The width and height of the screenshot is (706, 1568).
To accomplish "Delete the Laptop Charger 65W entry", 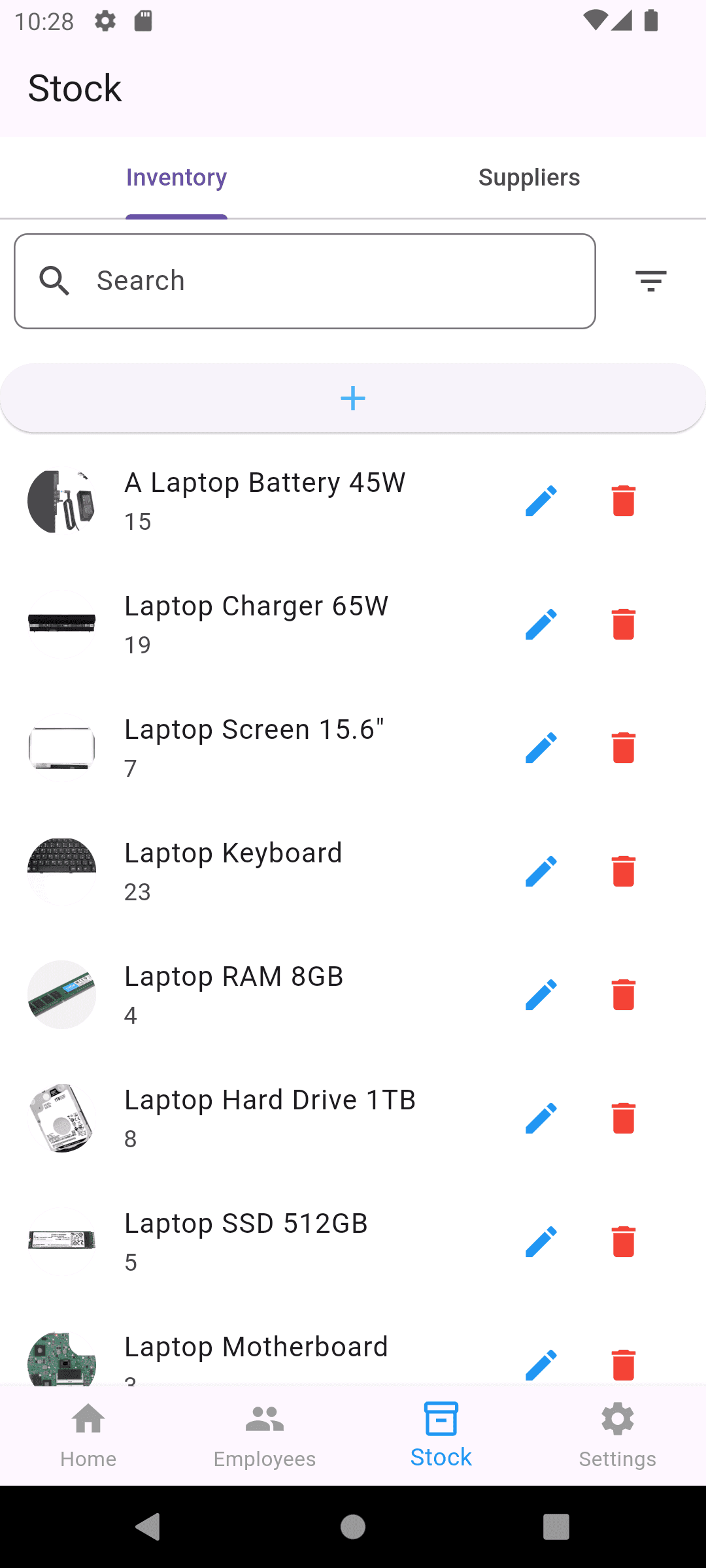I will (x=623, y=624).
